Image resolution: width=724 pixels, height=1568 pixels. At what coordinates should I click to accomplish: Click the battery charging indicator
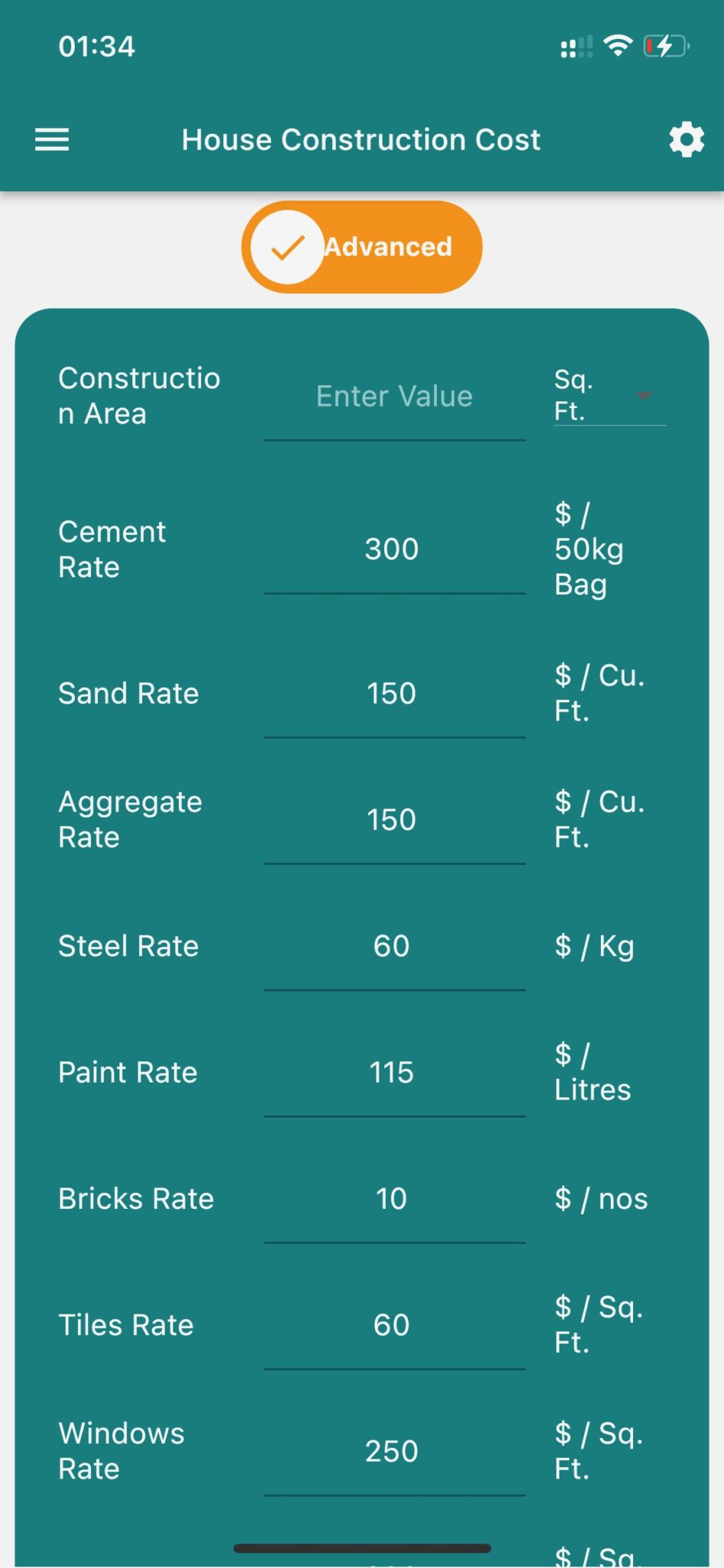point(664,46)
